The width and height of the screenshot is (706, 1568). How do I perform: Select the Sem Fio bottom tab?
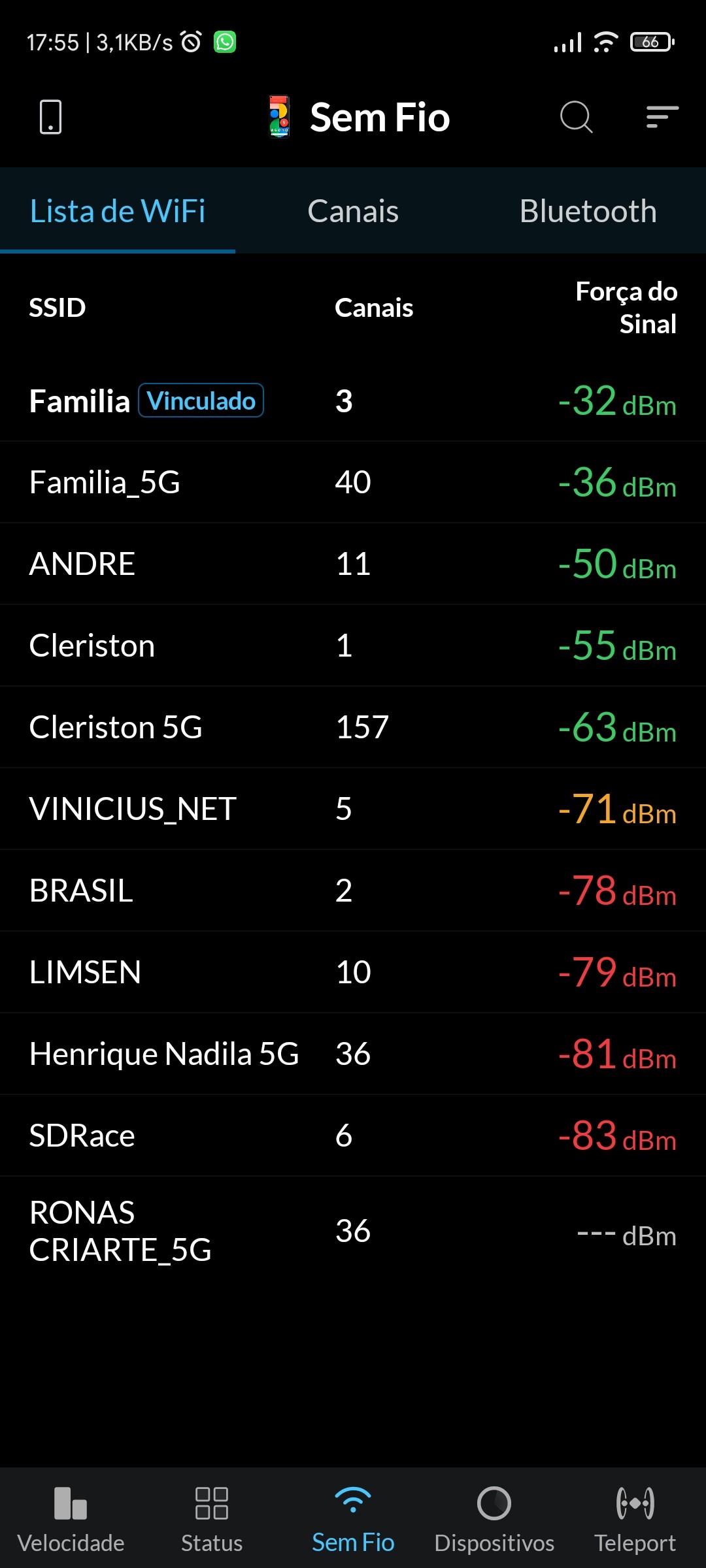tap(353, 1517)
